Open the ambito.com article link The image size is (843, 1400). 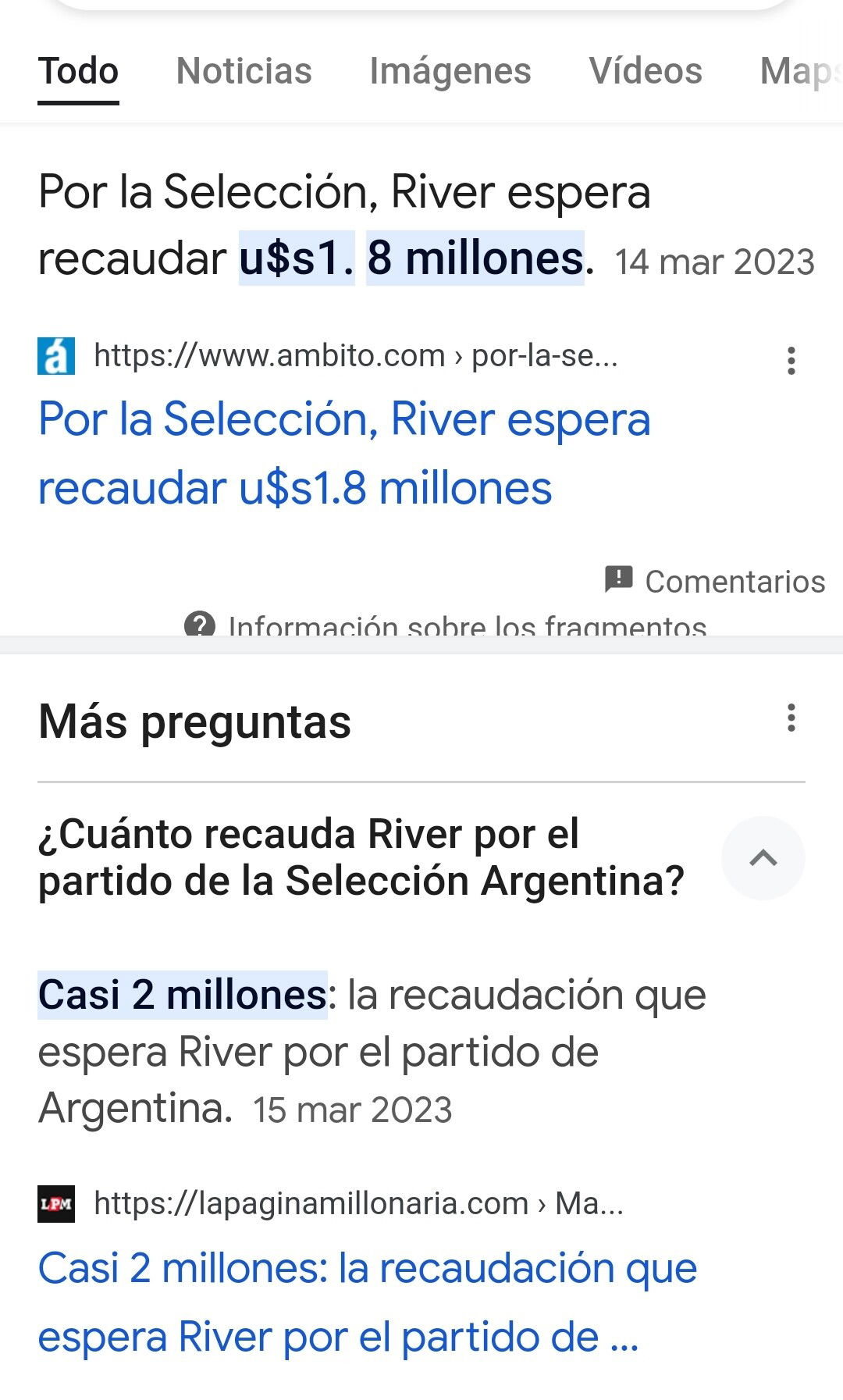[344, 453]
